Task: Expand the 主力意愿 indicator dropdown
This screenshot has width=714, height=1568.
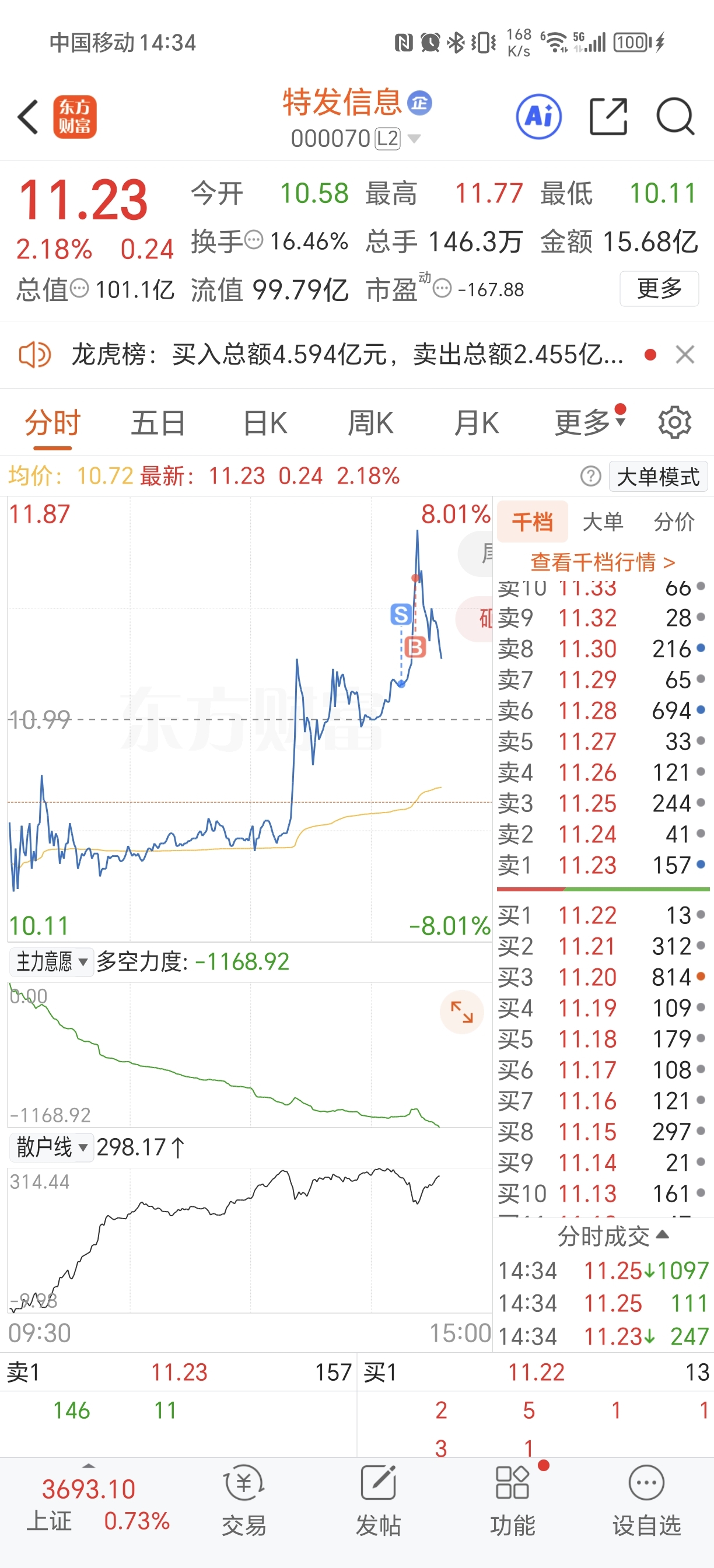Action: click(51, 962)
